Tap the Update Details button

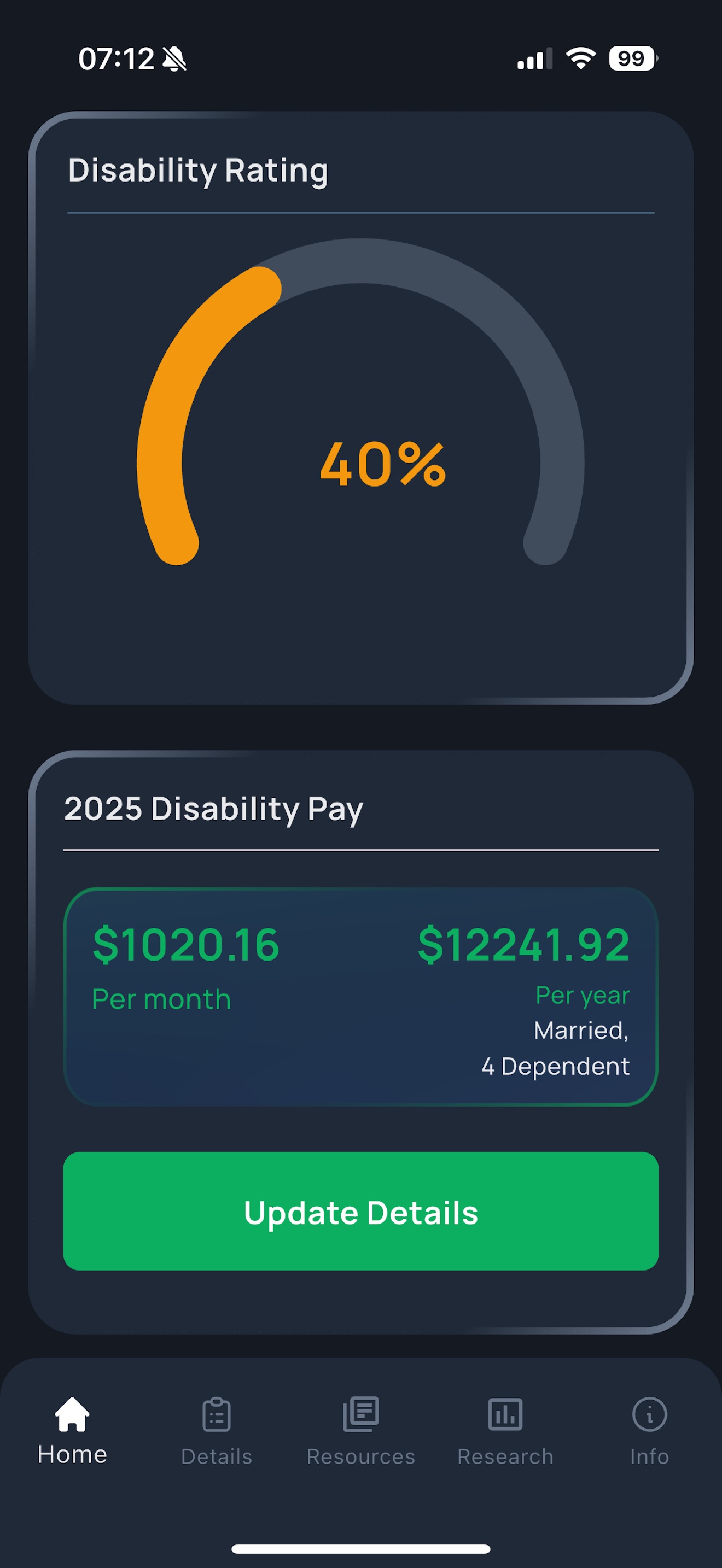pyautogui.click(x=361, y=1210)
